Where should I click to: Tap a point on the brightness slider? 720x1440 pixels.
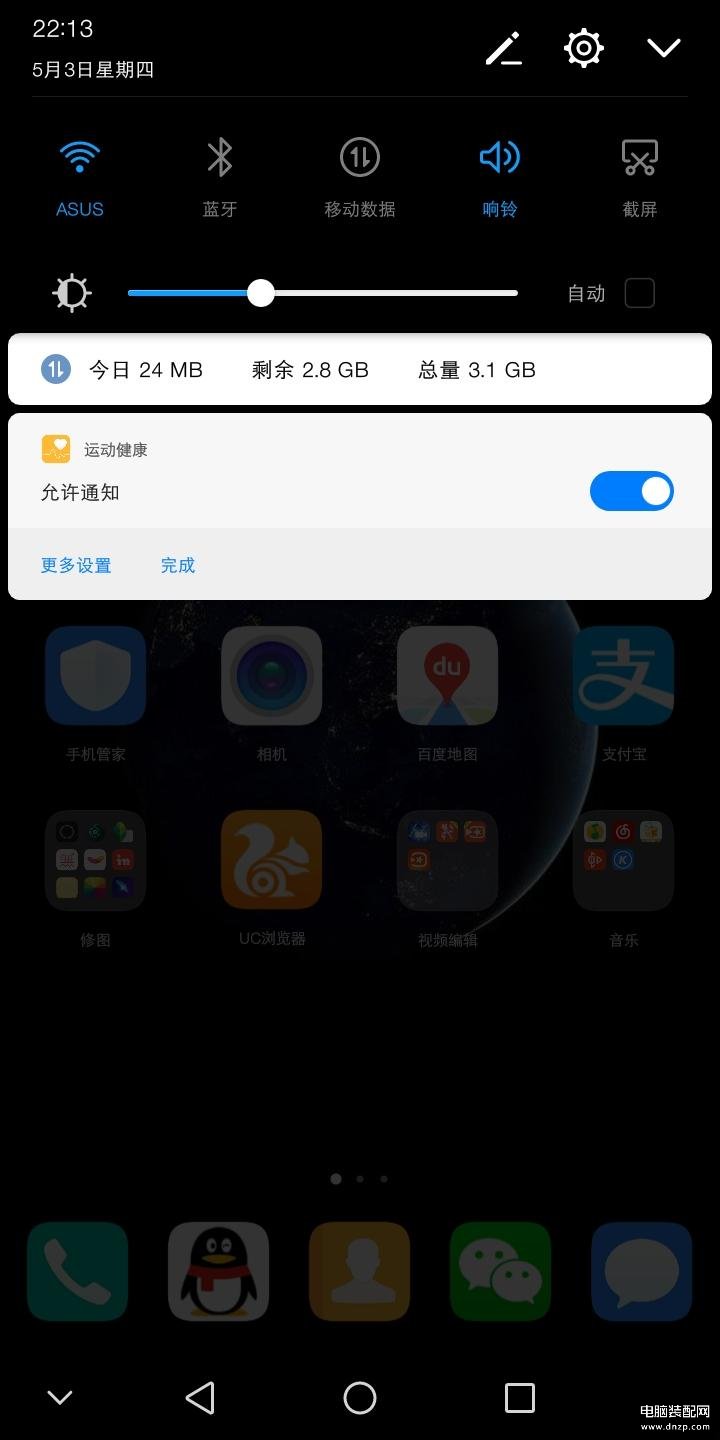(x=322, y=293)
